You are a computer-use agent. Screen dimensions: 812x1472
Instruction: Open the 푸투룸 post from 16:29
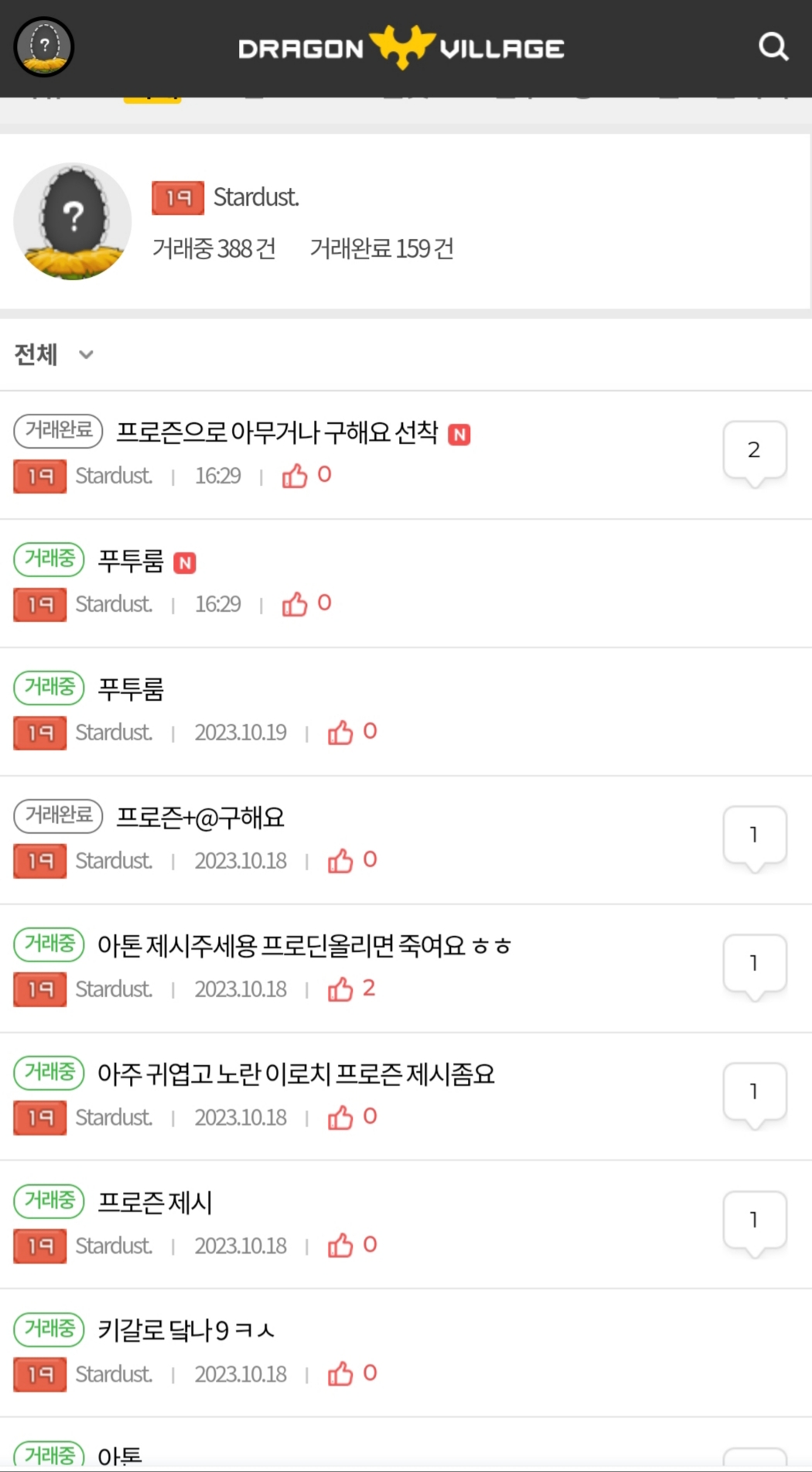(131, 561)
